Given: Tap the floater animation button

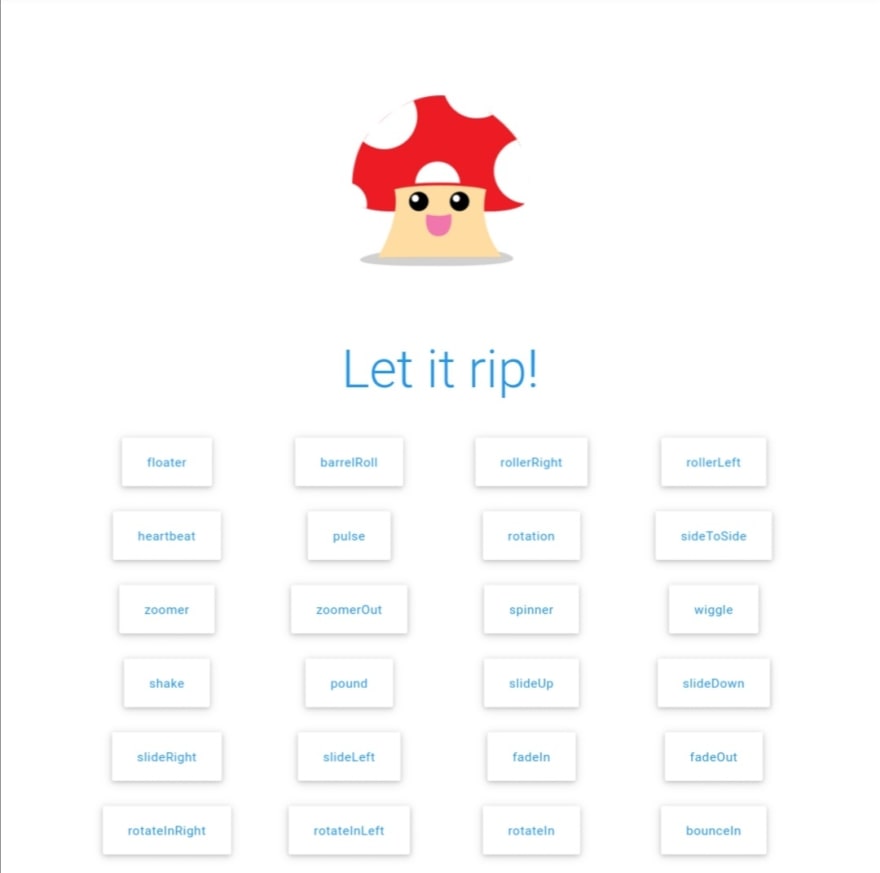Looking at the screenshot, I should 167,462.
